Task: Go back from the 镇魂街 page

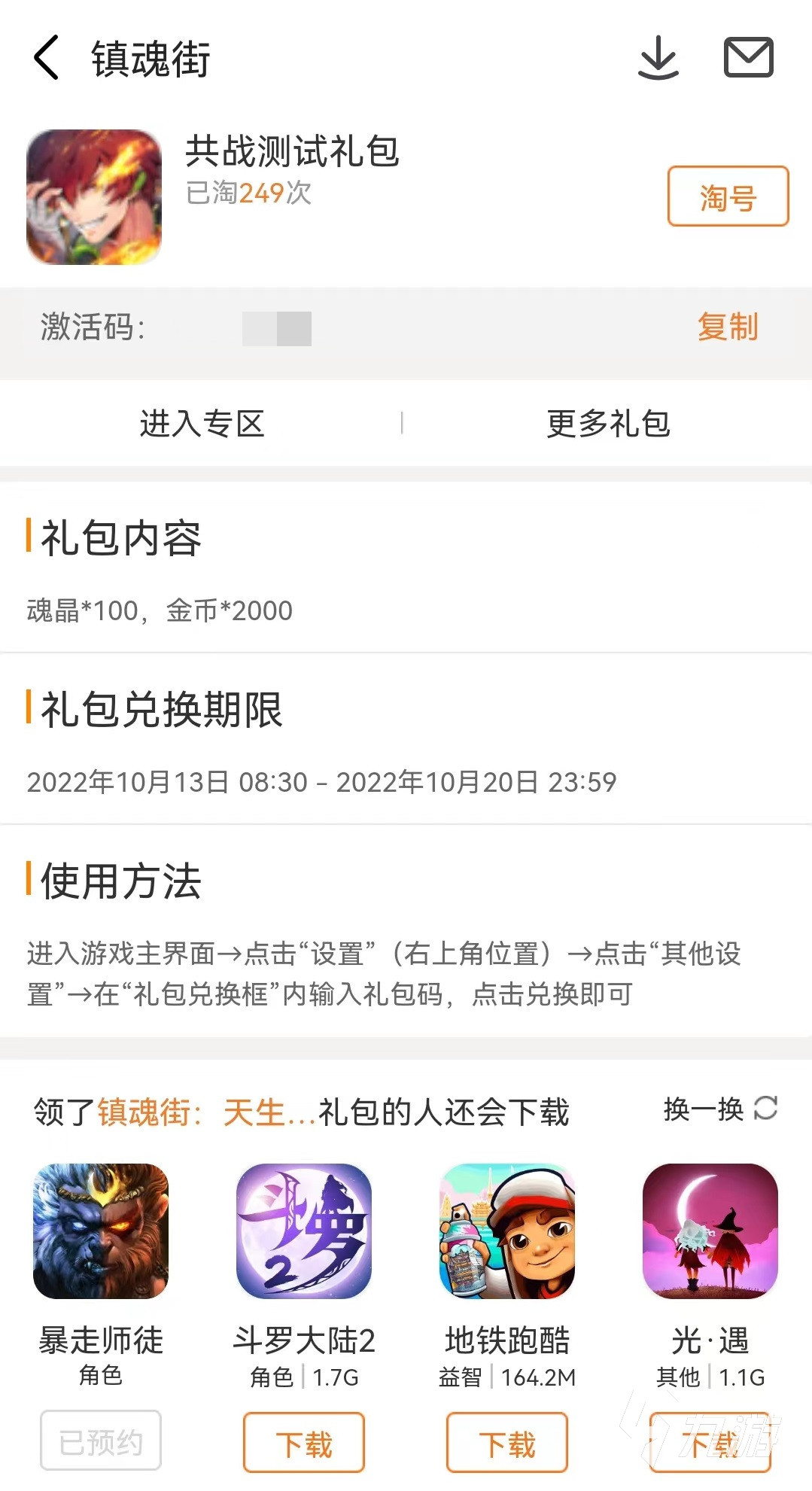Action: coord(47,58)
